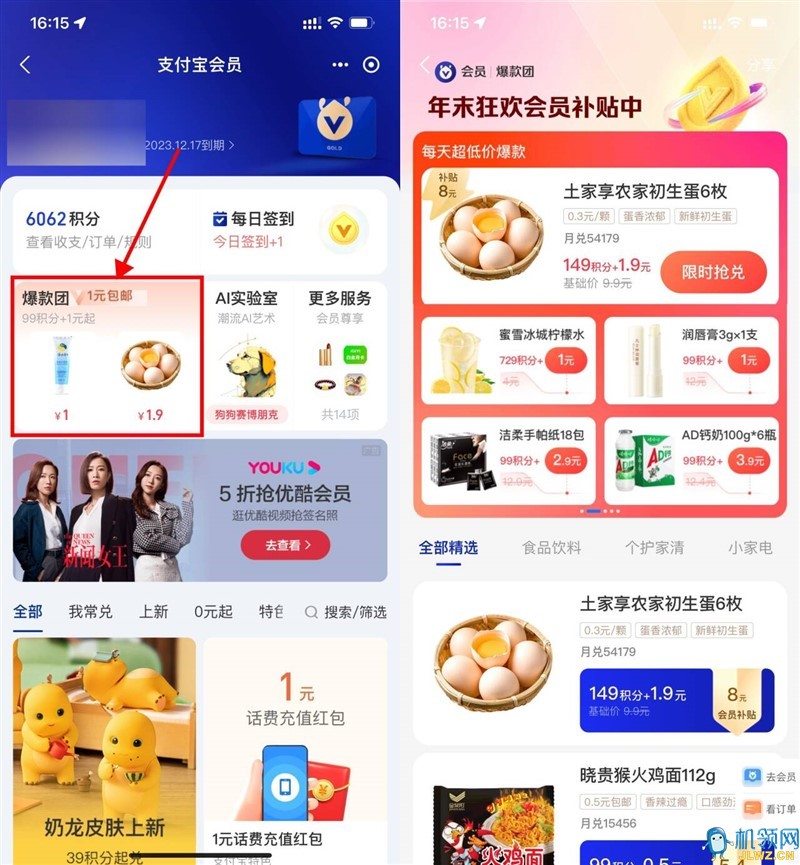Tap 限时抢兑 for the eggs deal
Screen dimensions: 800x865
[x=714, y=271]
